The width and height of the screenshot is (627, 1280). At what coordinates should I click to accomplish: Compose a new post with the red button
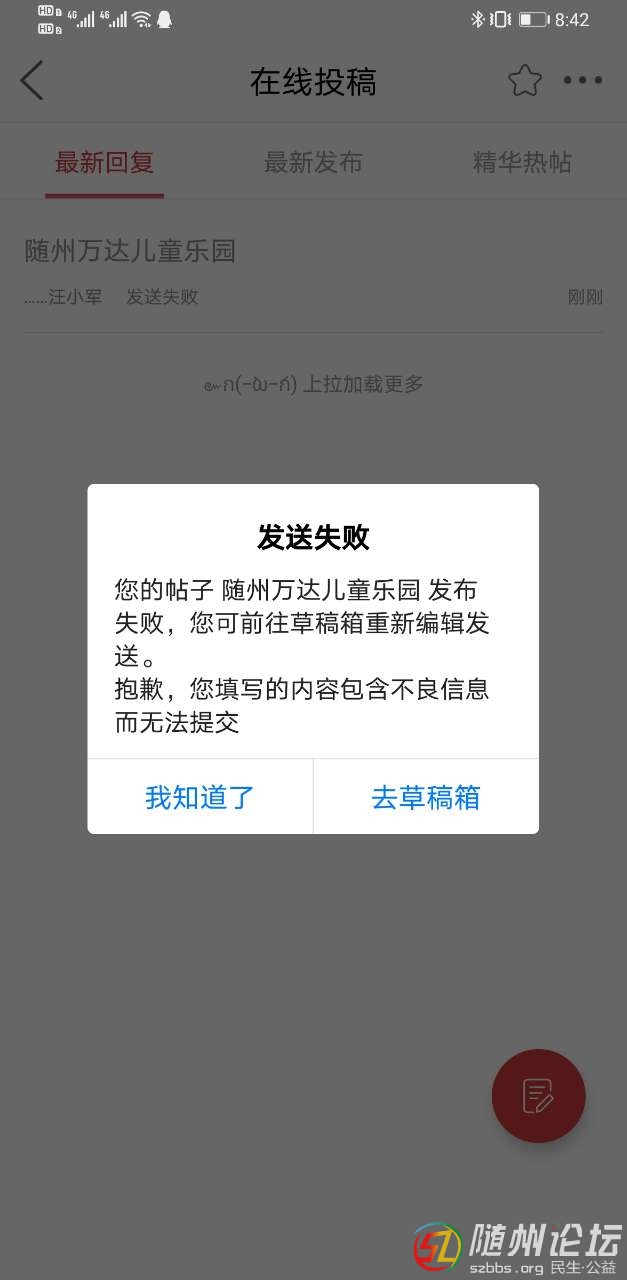click(538, 1096)
